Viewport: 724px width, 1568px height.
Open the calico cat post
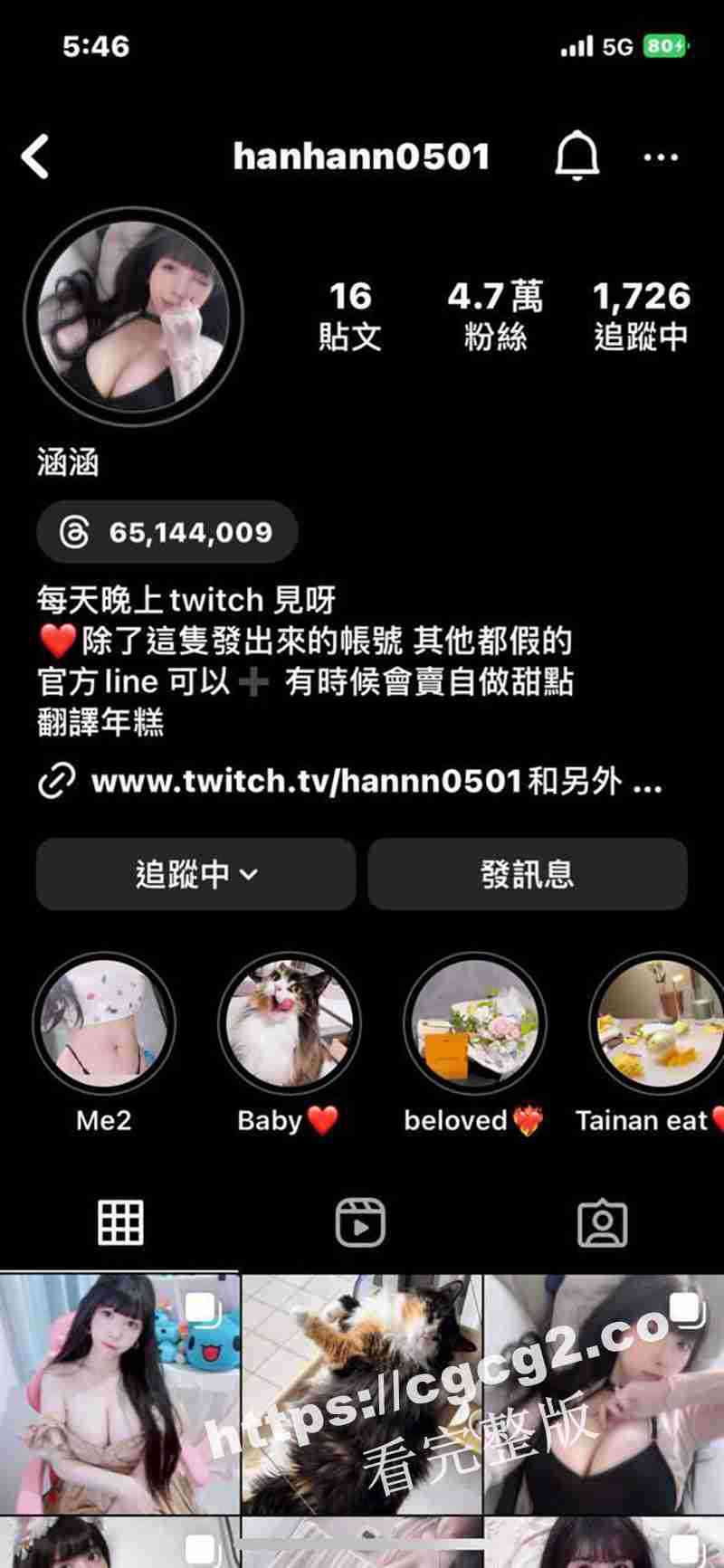pyautogui.click(x=362, y=1393)
